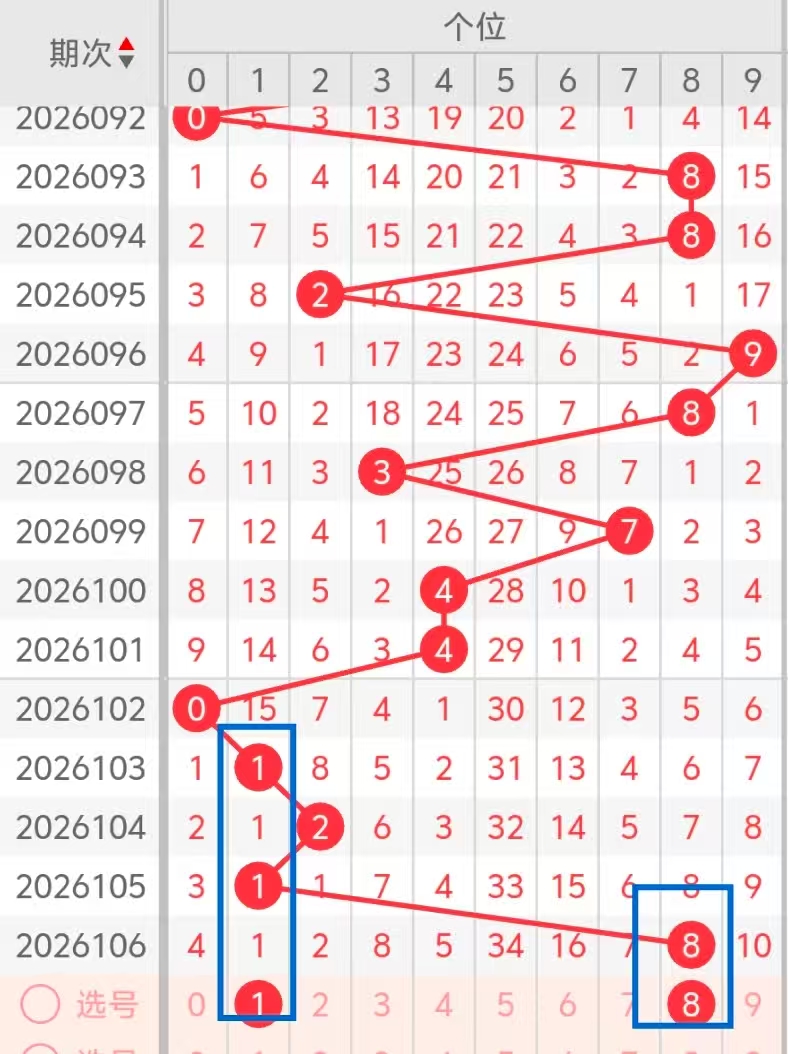Deselect the highlighted 1 in the 选号 row
This screenshot has width=788, height=1054.
[259, 1004]
